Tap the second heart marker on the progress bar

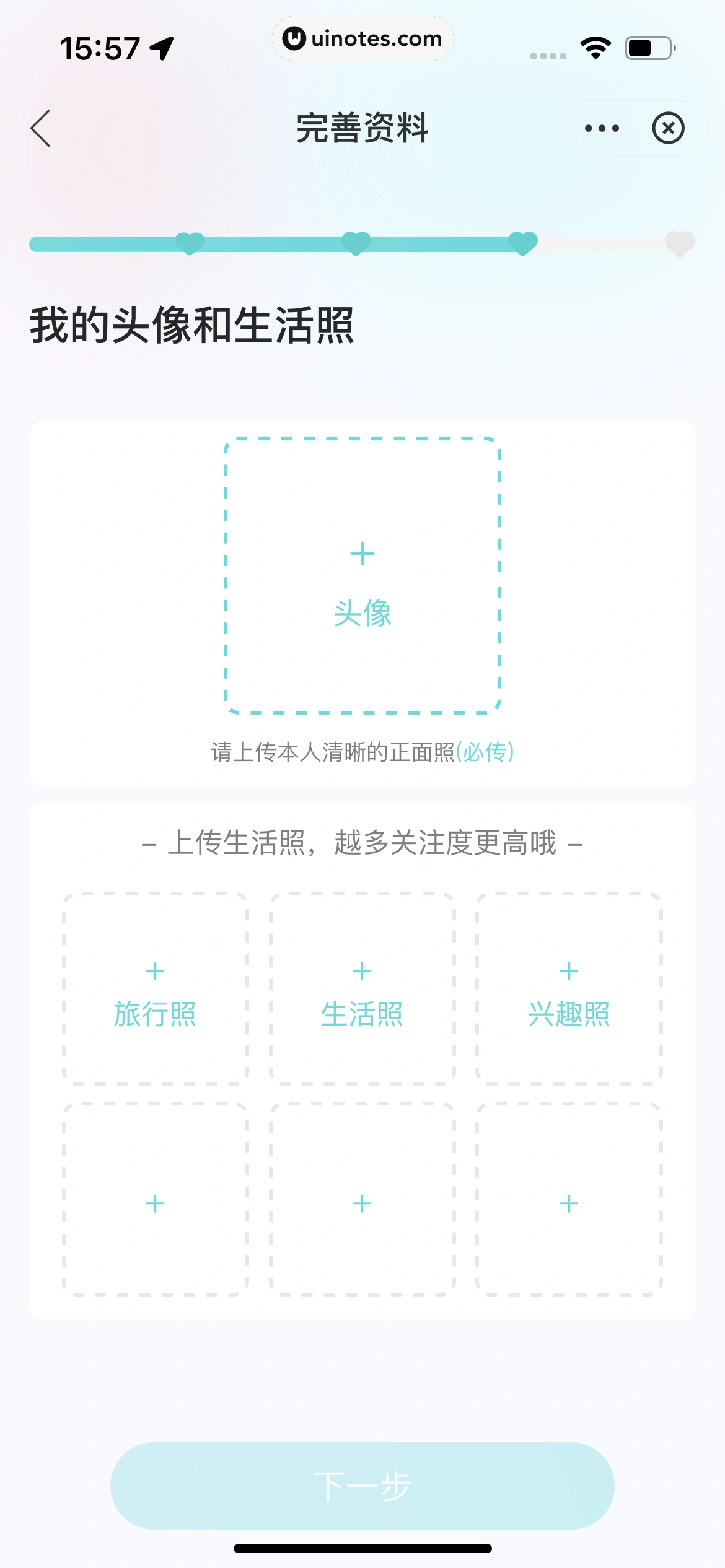(354, 243)
